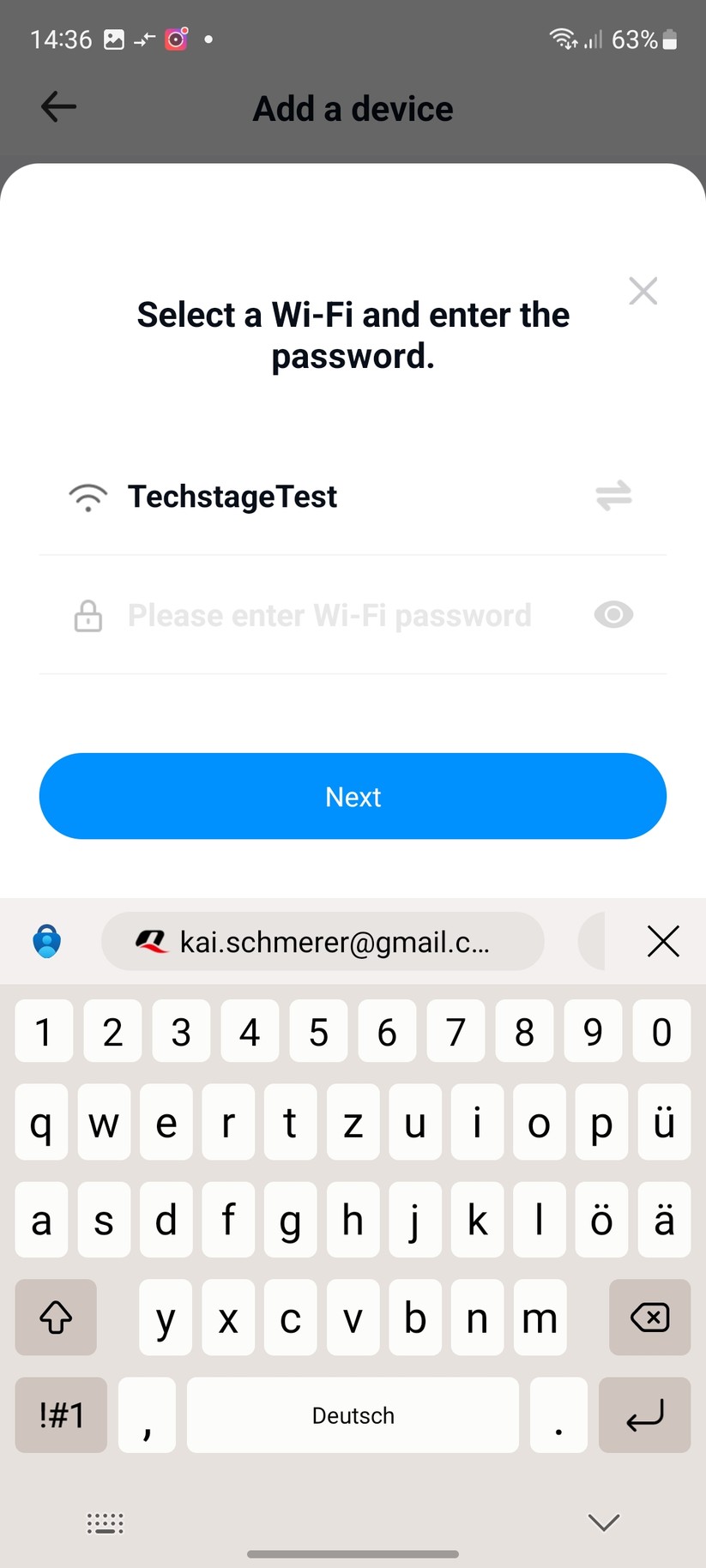This screenshot has width=706, height=1568.
Task: Tap the Next button
Action: [353, 796]
